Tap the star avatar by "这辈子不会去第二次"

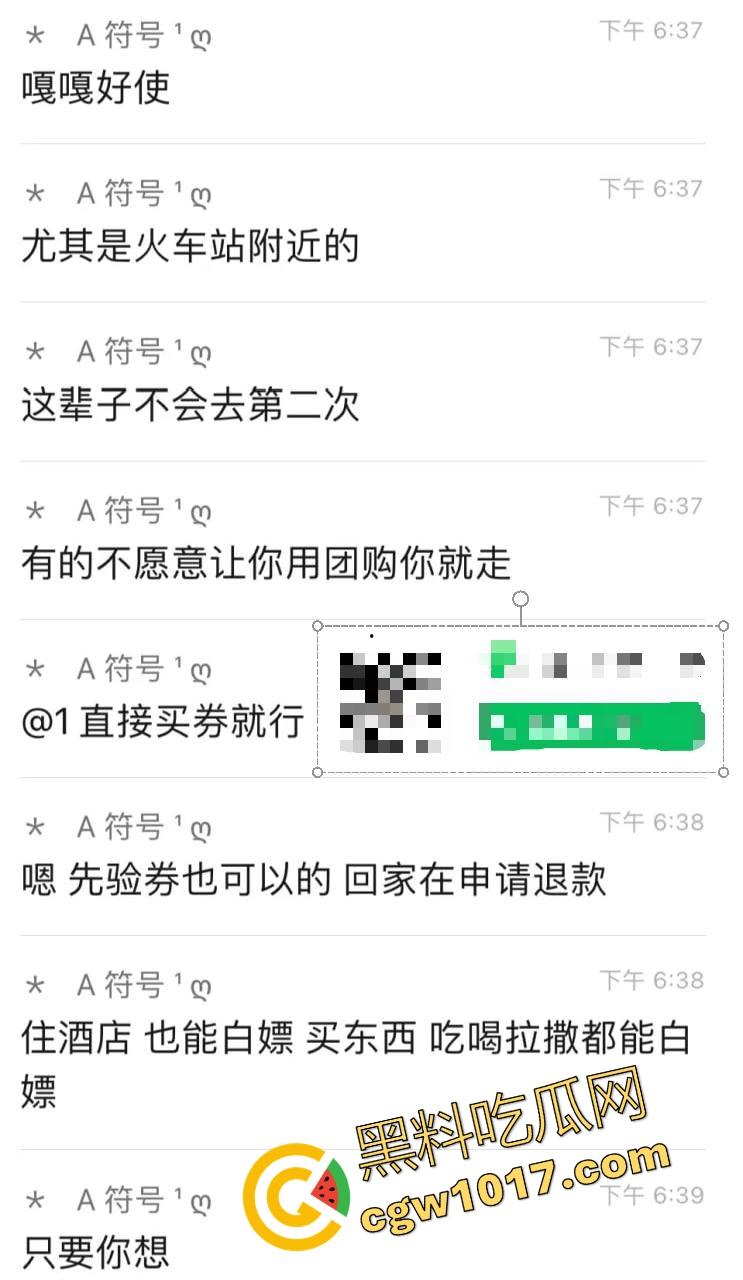point(35,350)
